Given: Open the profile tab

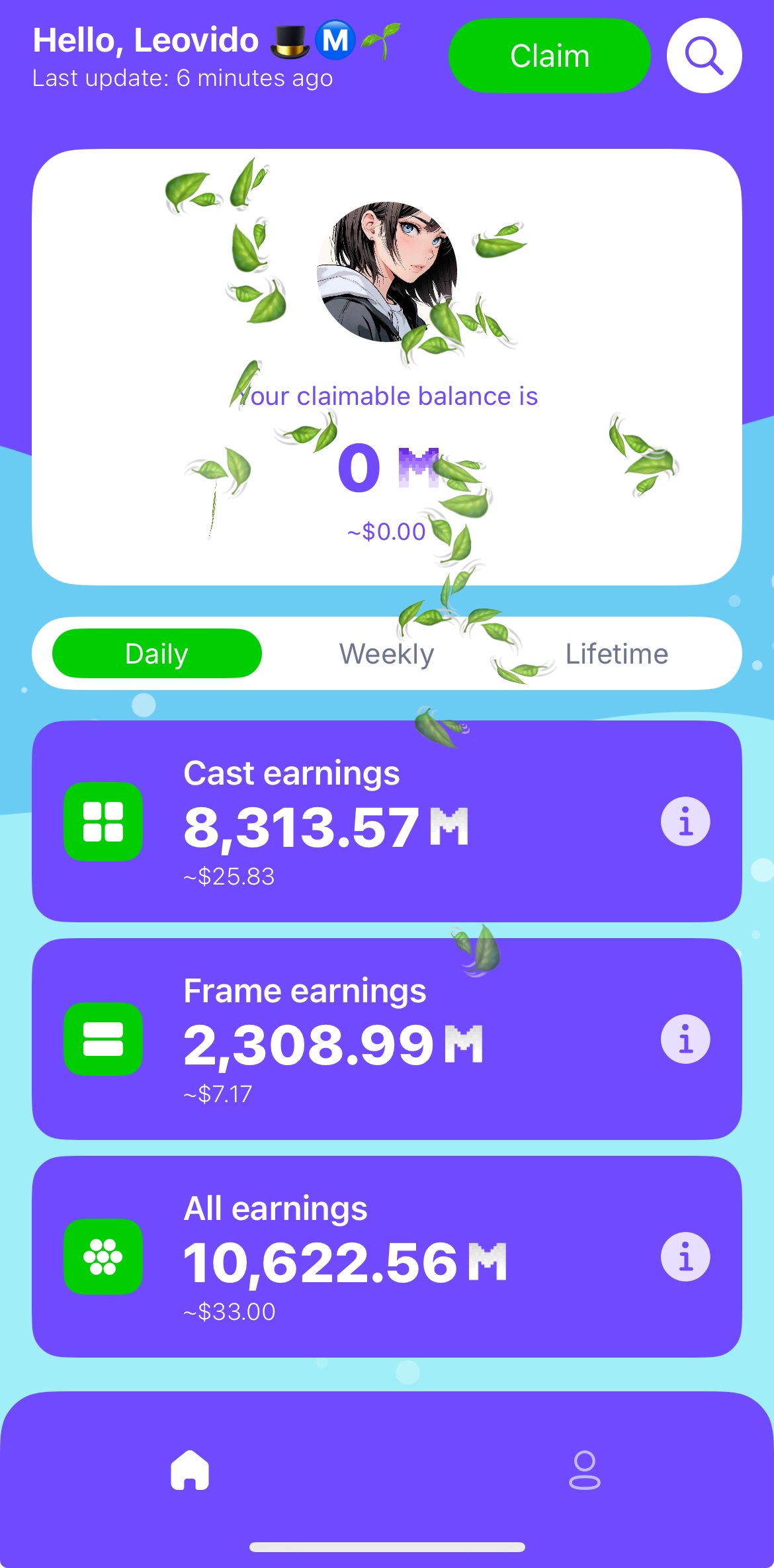Looking at the screenshot, I should [x=584, y=1470].
